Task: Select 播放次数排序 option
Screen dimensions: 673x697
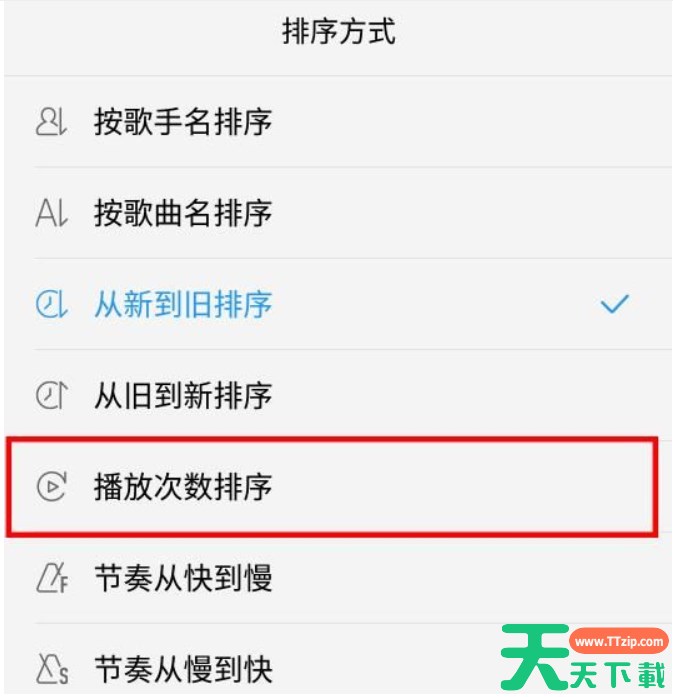Action: 183,487
